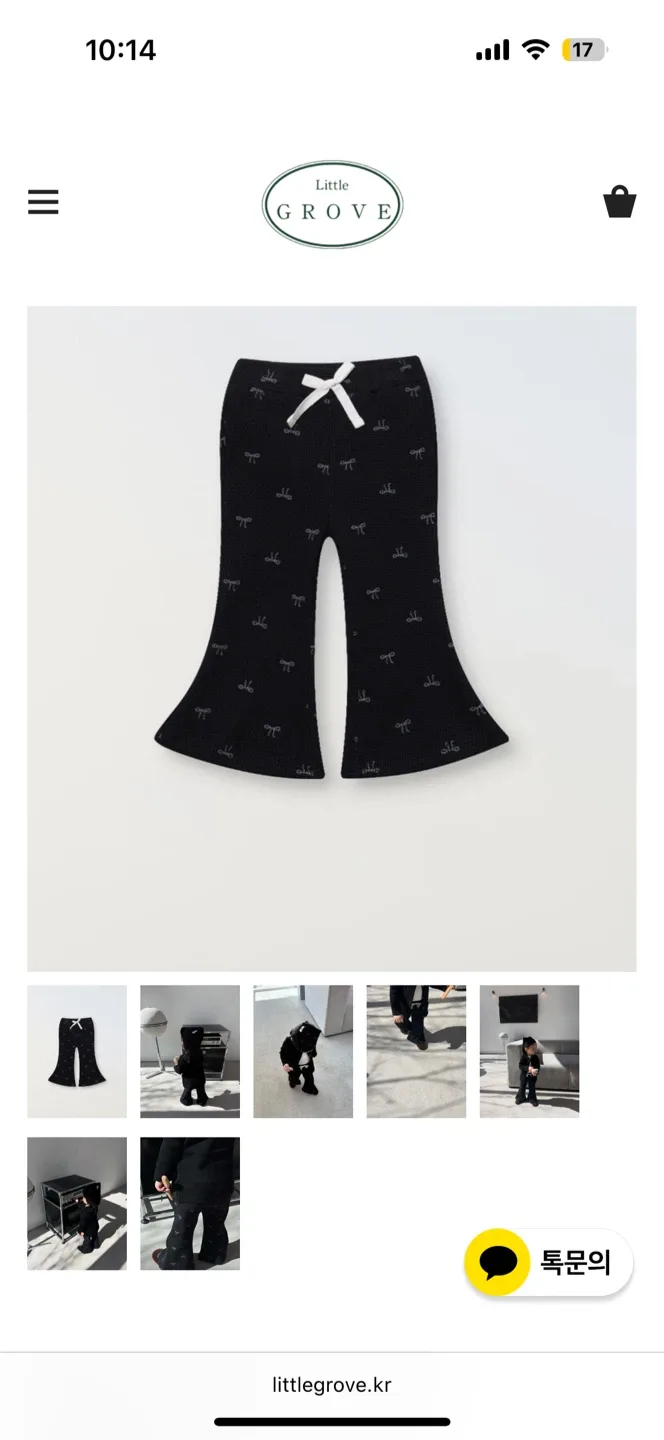The height and width of the screenshot is (1440, 664).
Task: Tap the littlegrove.kr address bar
Action: click(x=332, y=1385)
